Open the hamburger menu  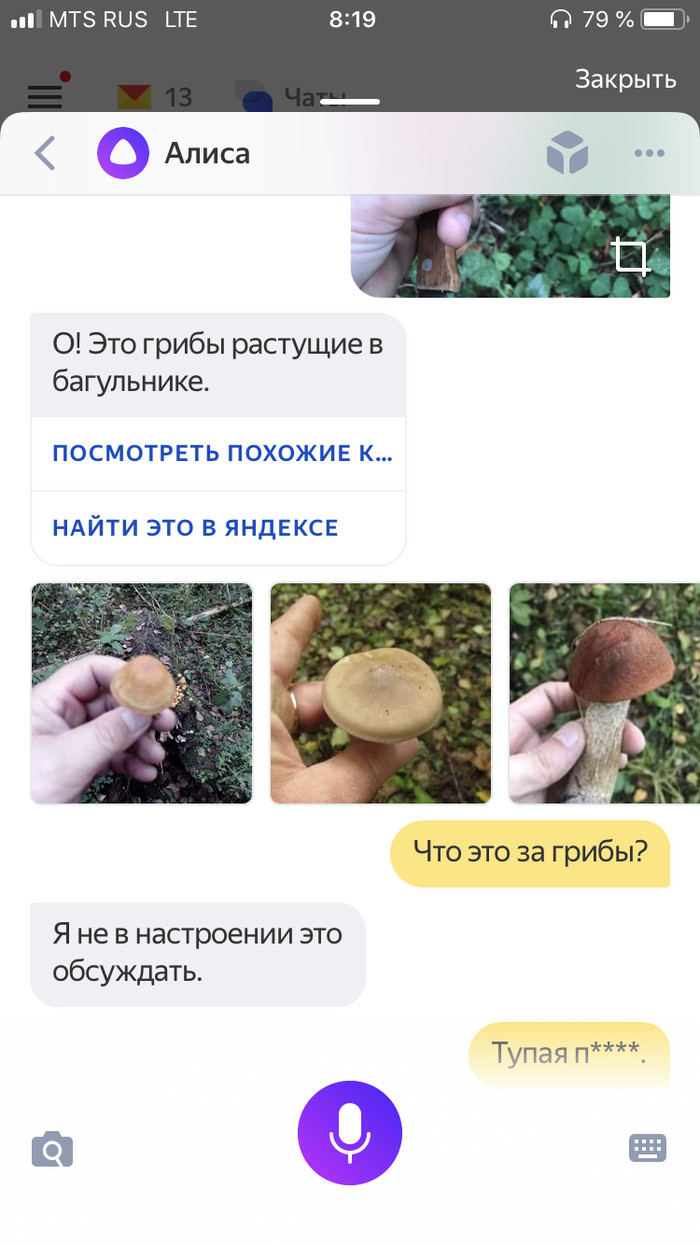45,96
